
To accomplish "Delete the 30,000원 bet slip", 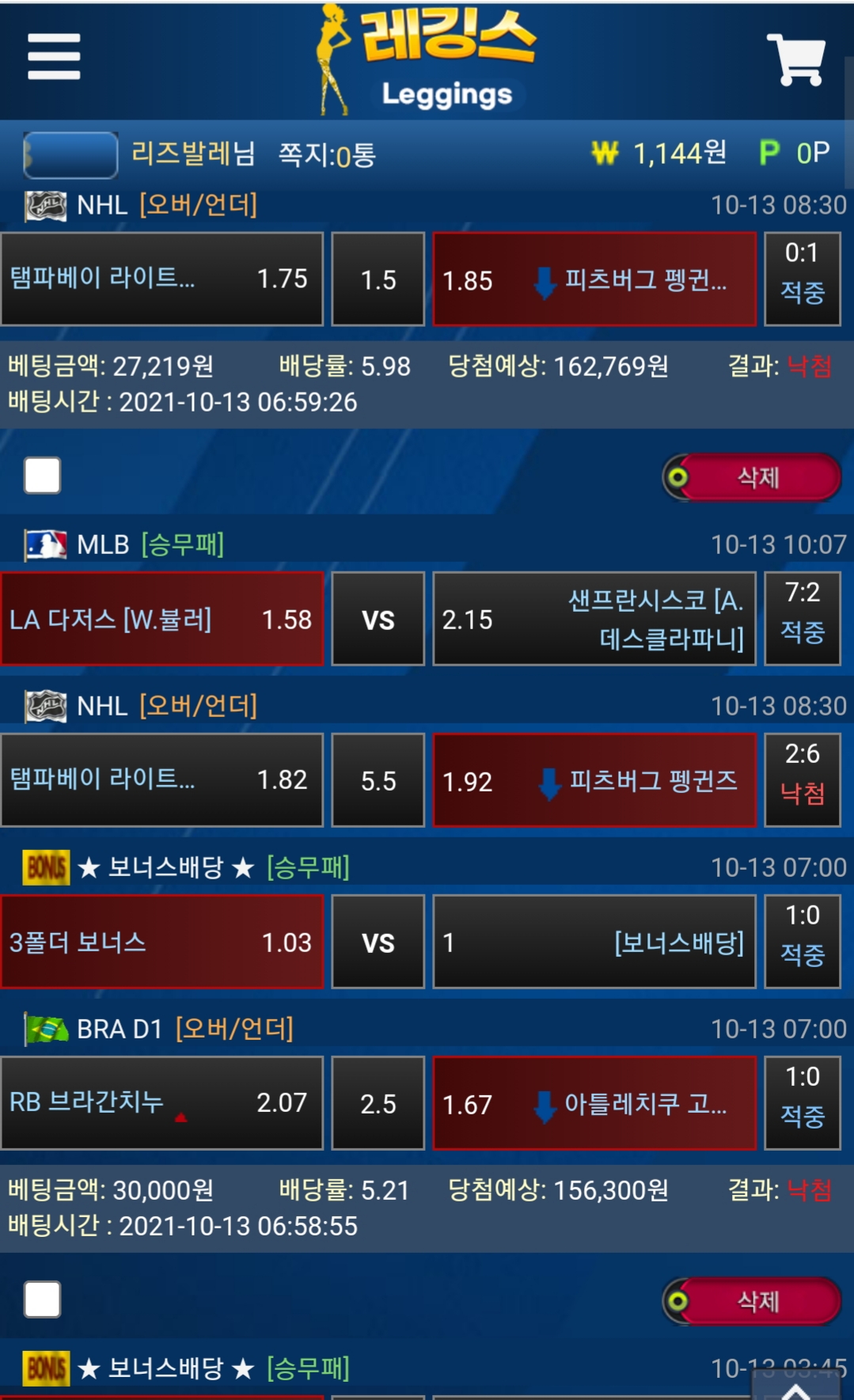I will 753,1301.
